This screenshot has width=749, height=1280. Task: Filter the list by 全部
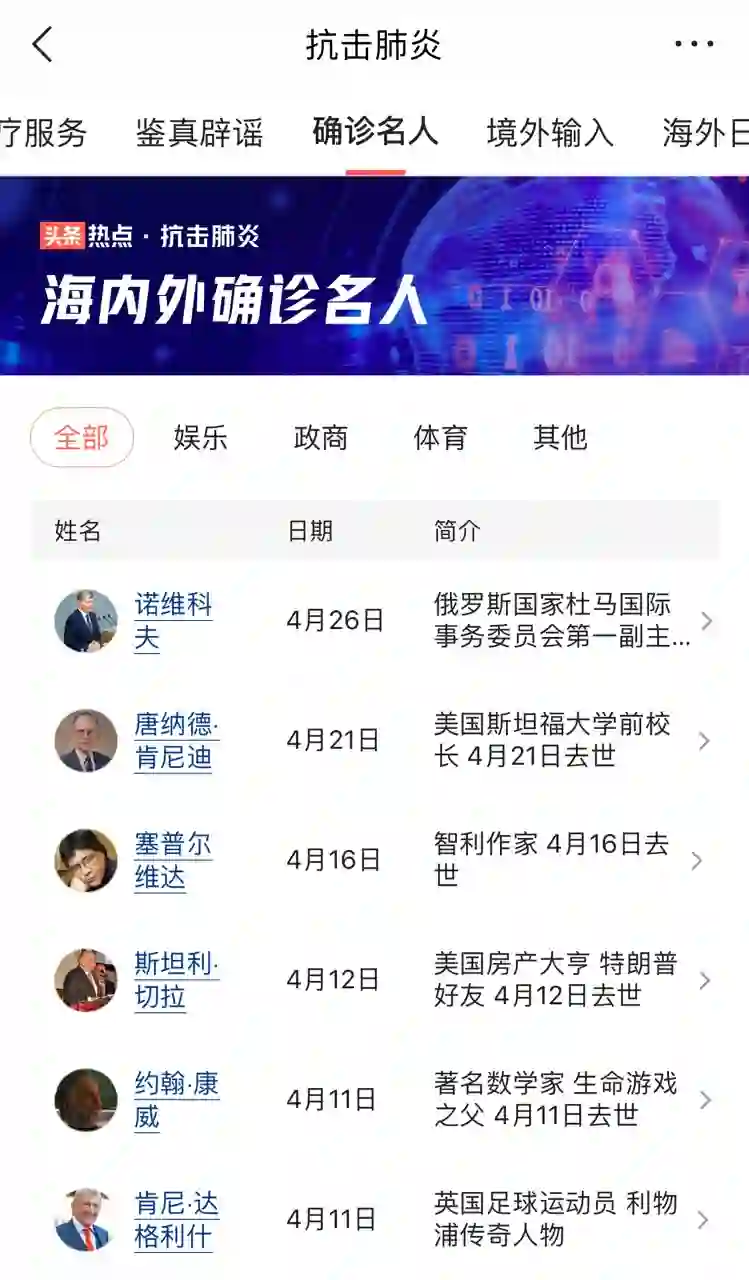[82, 437]
